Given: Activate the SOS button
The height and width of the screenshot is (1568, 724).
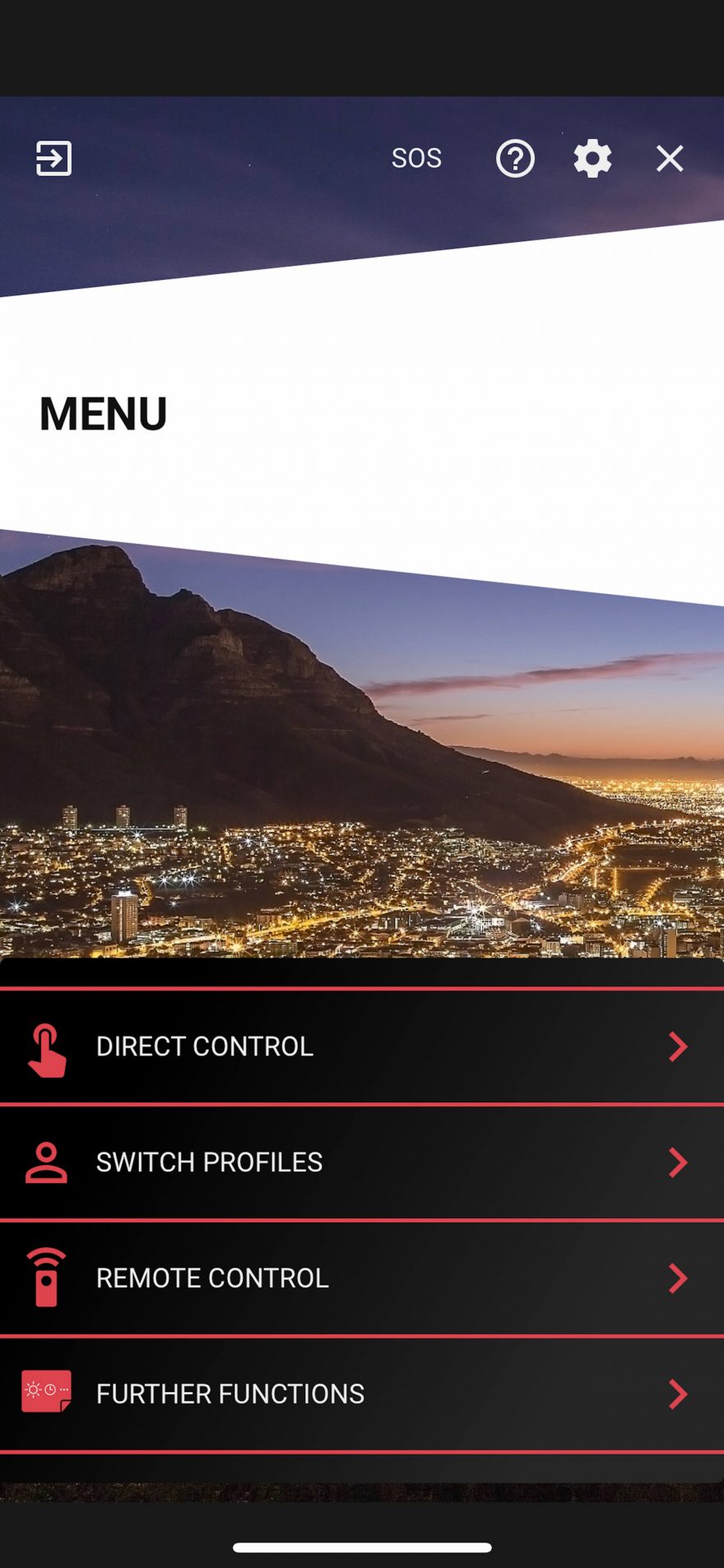Looking at the screenshot, I should (416, 158).
